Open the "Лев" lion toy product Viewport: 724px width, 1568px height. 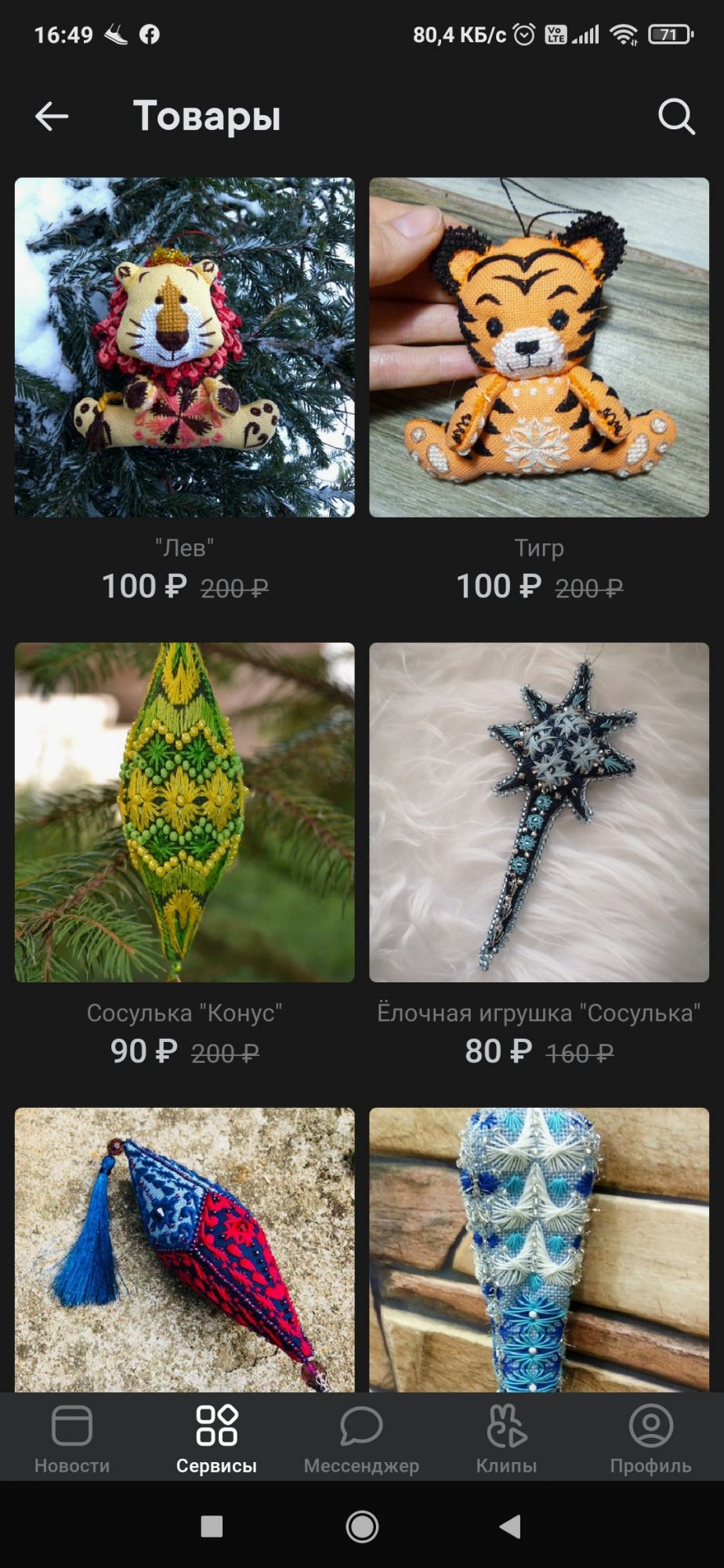coord(184,347)
